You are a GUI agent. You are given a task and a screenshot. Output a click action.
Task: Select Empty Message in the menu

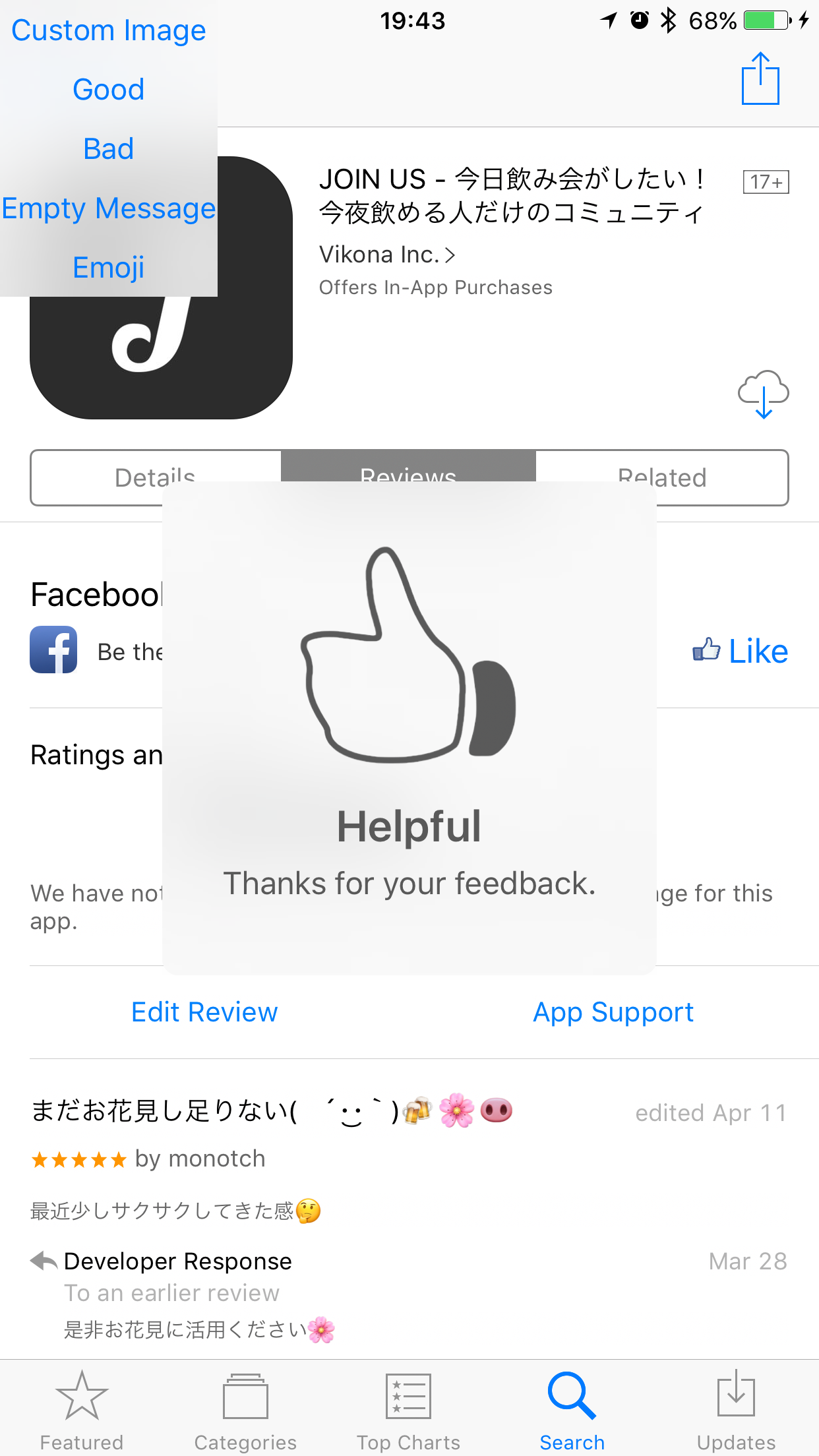click(x=109, y=208)
